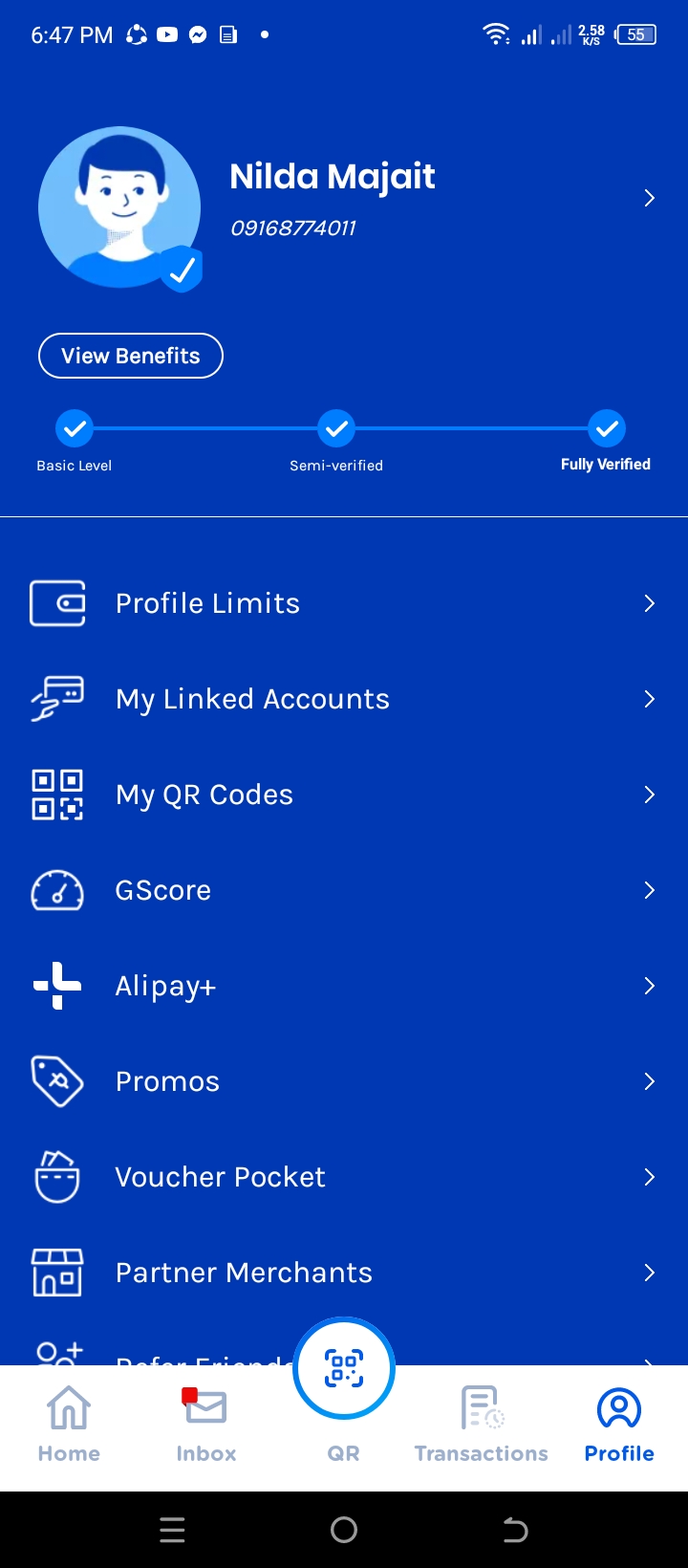Tap the system back button
688x1568 pixels.
[515, 1530]
